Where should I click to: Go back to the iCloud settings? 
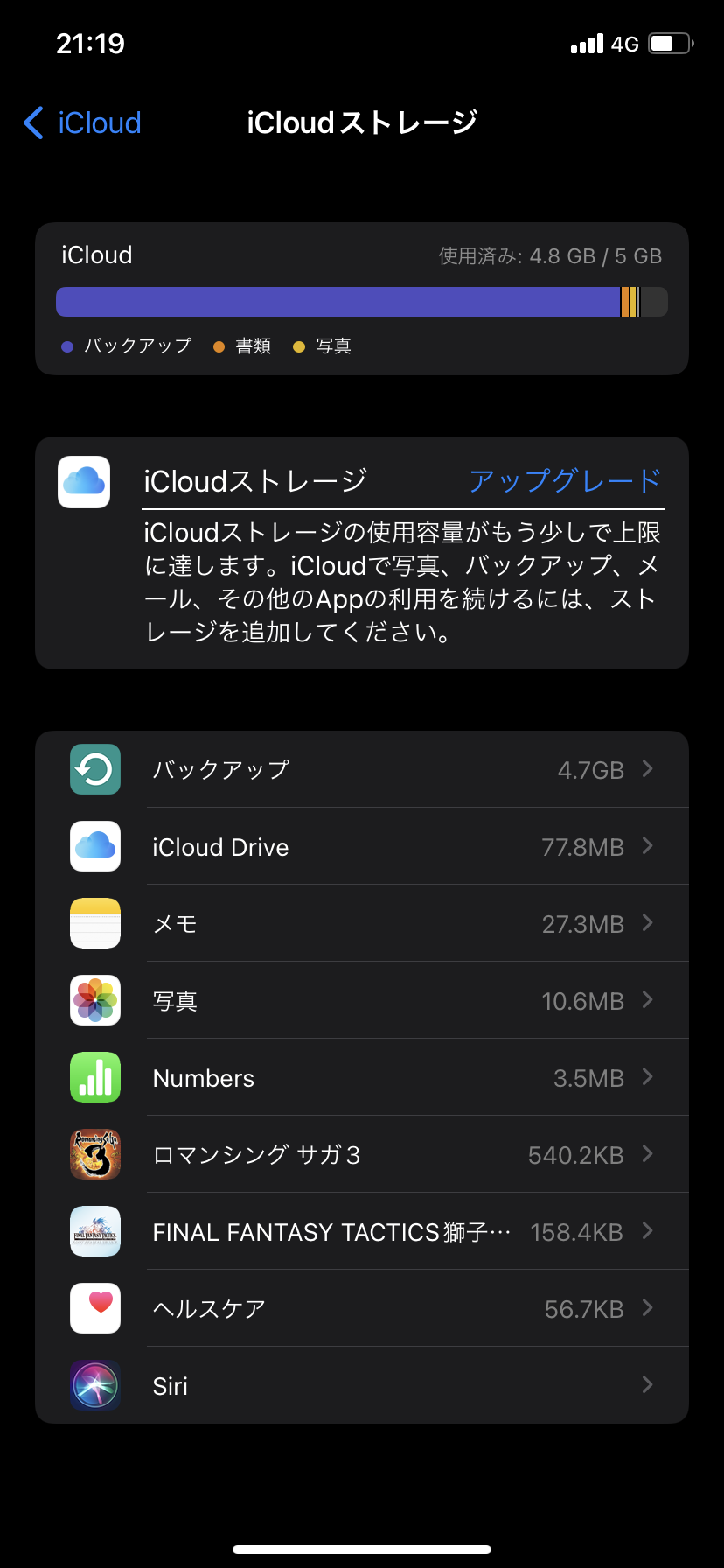[83, 123]
